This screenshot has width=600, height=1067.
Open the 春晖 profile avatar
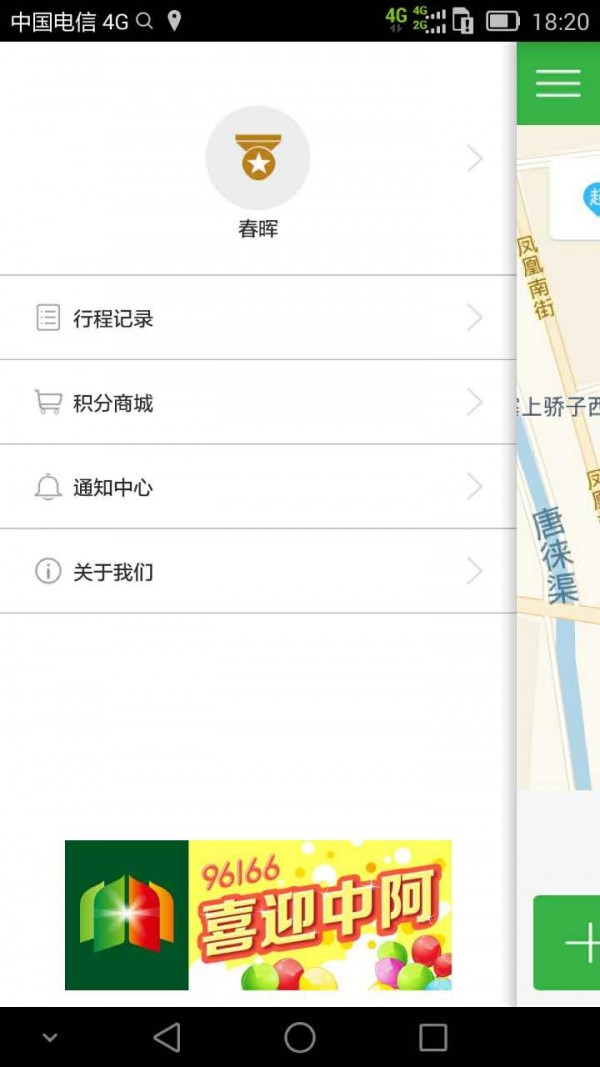click(x=258, y=158)
